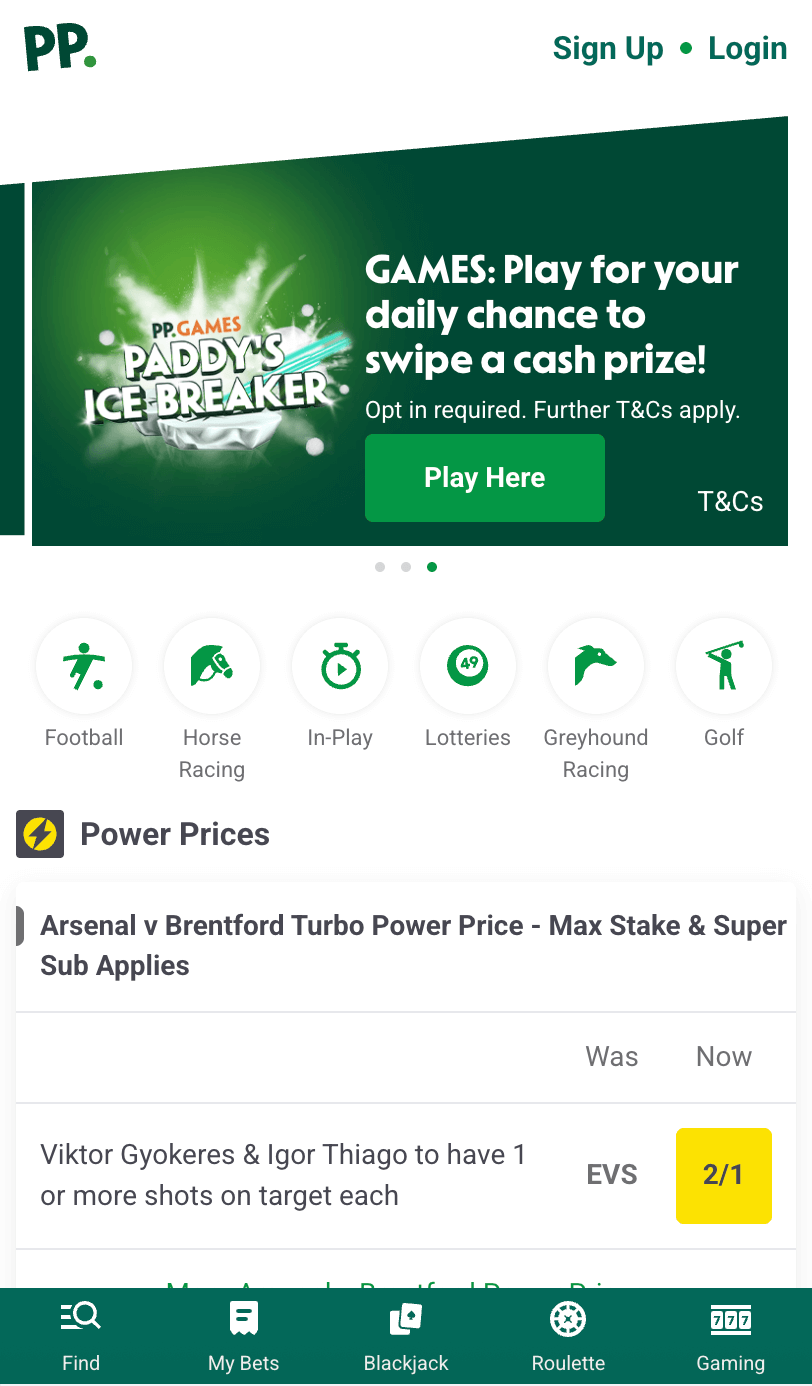Open In-Play betting

coord(340,667)
